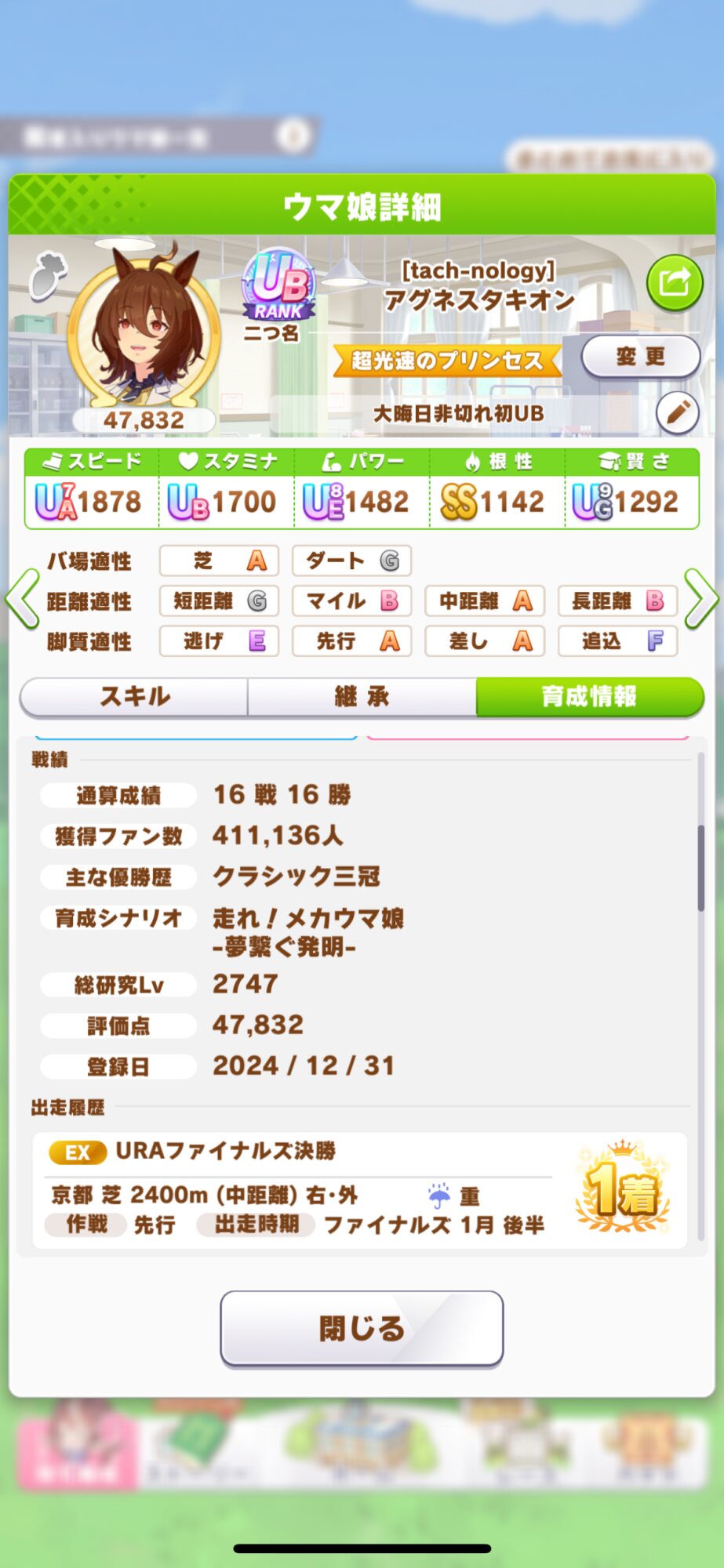Go to the previous character with the left arrow
This screenshot has height=1568, width=724.
pos(23,600)
